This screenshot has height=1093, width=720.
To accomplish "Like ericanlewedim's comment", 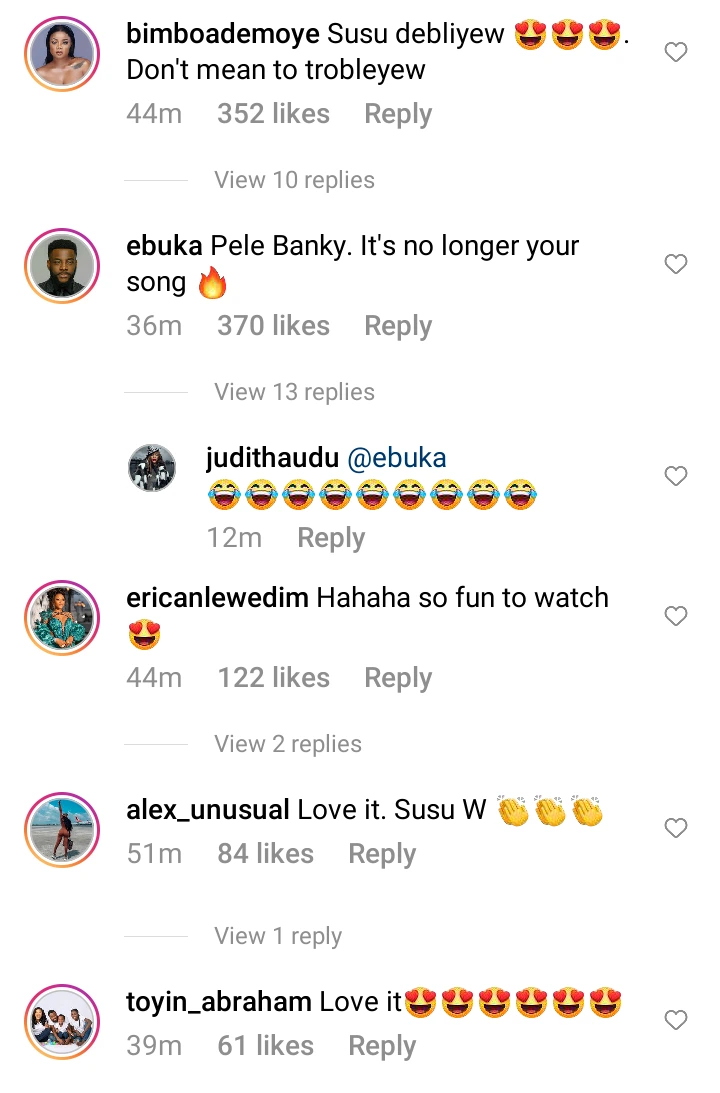I will 676,616.
